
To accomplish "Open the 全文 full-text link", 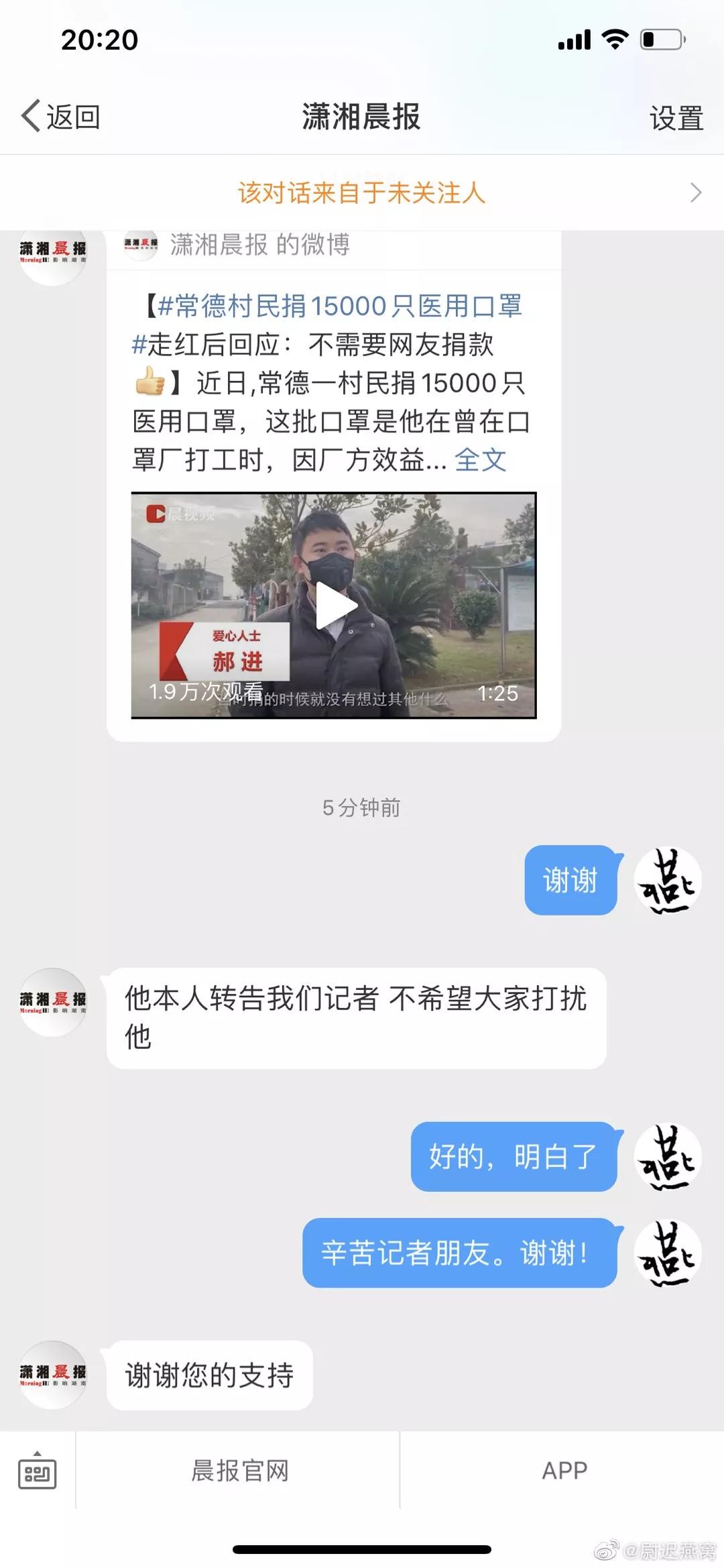I will [481, 459].
